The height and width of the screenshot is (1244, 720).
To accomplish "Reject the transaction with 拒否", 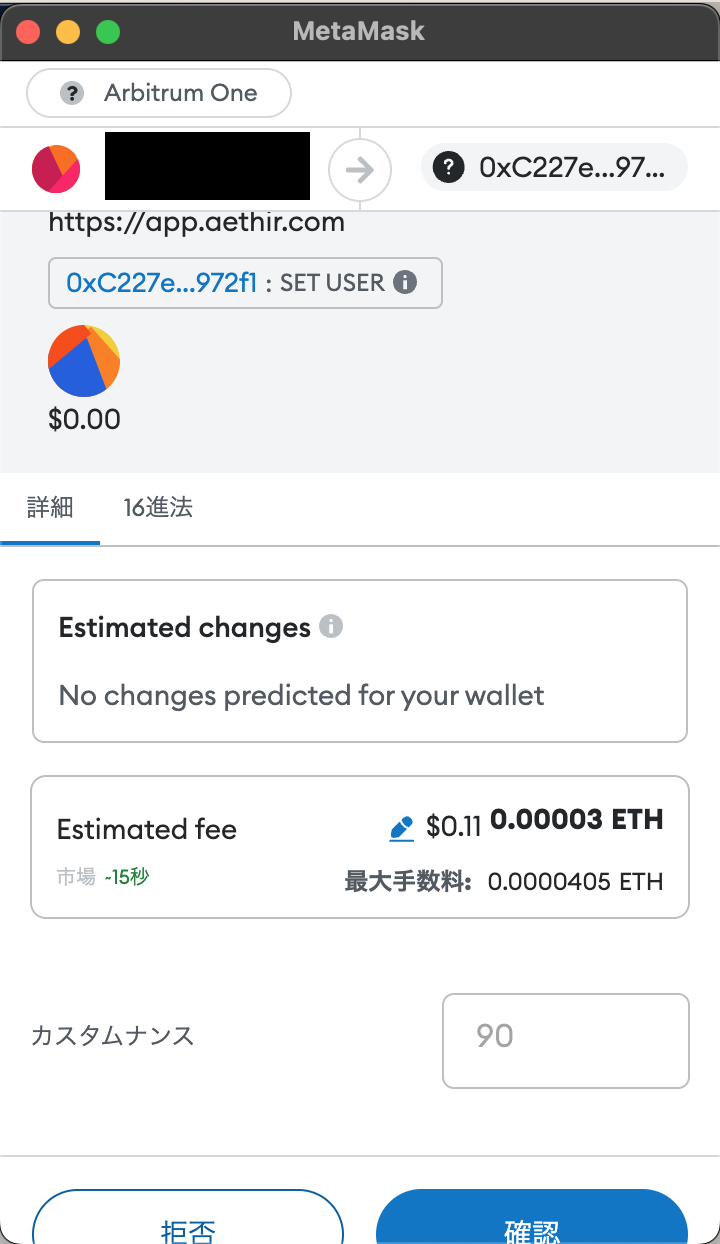I will tap(188, 1225).
